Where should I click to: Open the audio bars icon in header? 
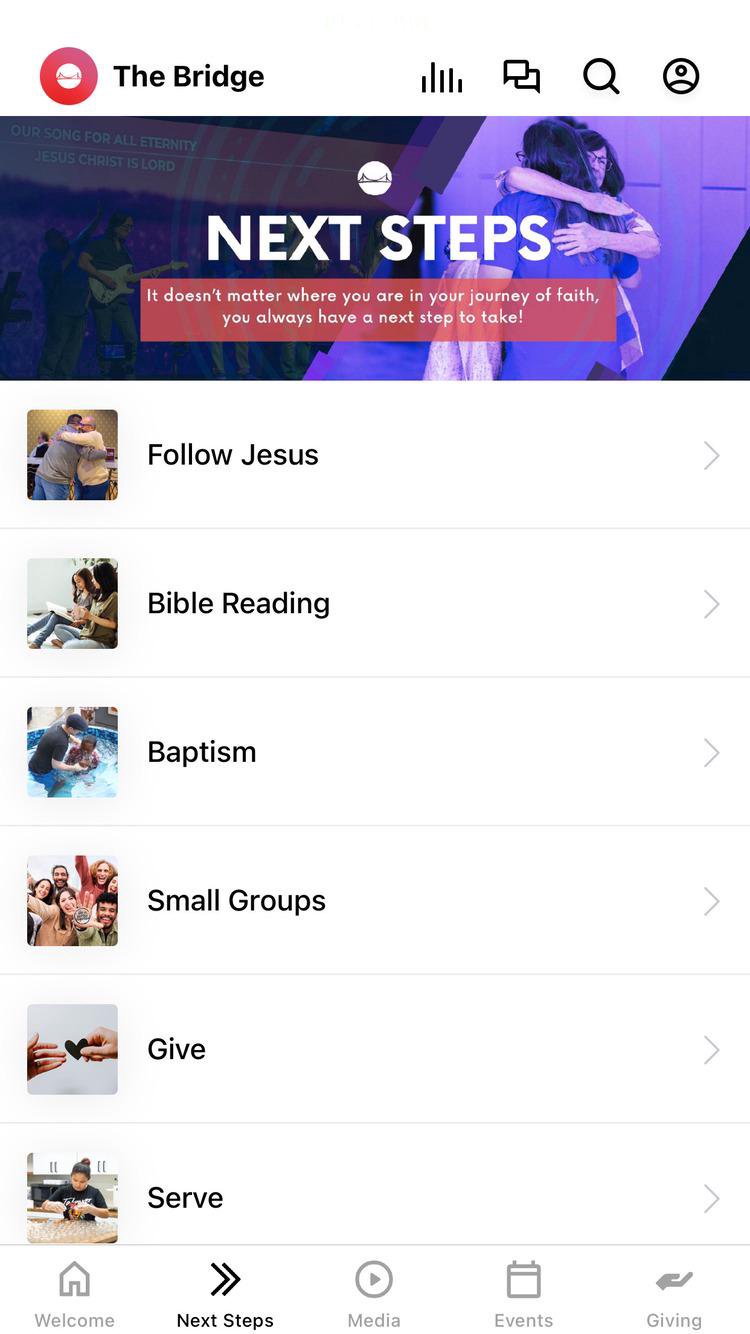(x=441, y=77)
